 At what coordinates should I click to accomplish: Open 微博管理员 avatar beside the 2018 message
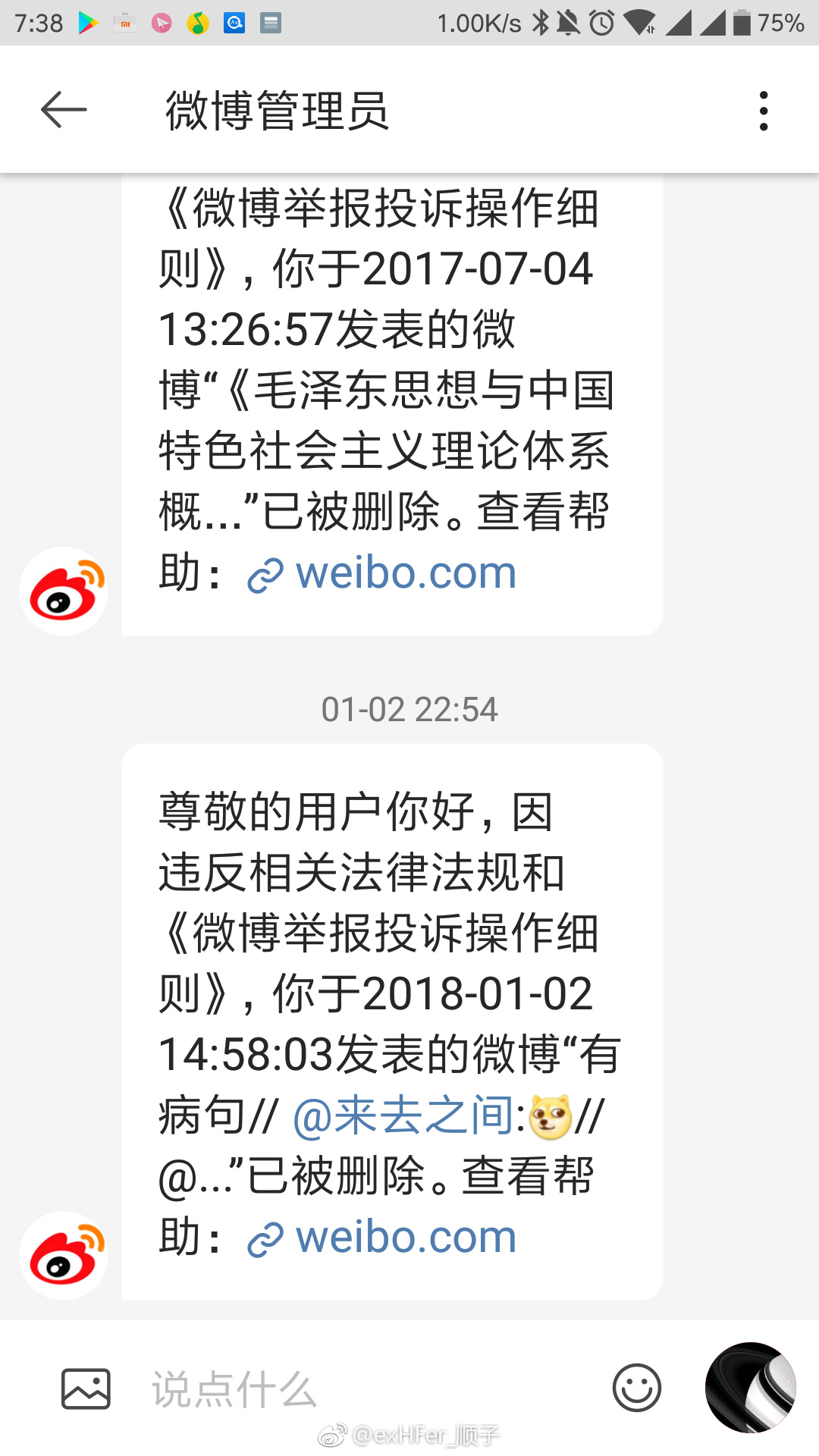64,1256
